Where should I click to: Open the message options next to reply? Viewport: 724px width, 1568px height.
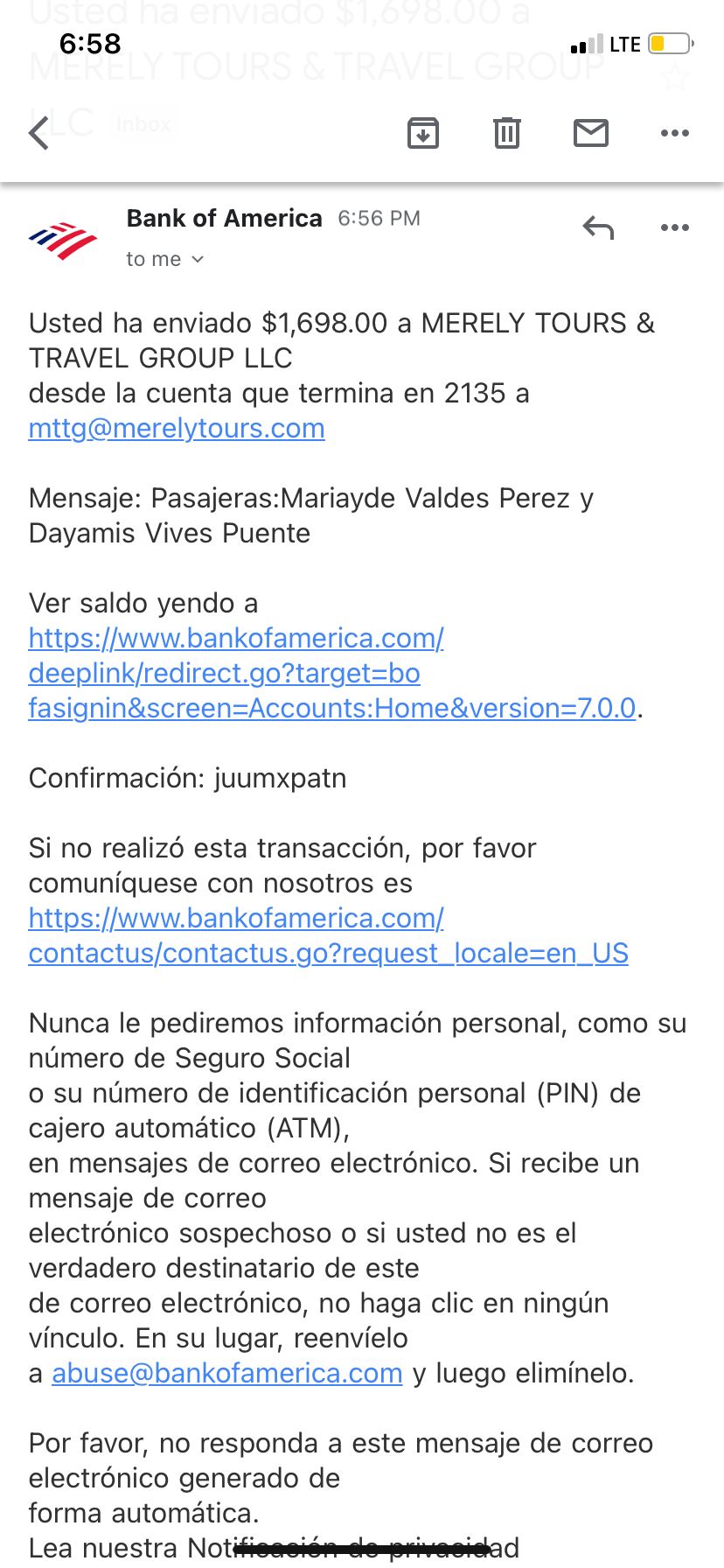(x=675, y=227)
